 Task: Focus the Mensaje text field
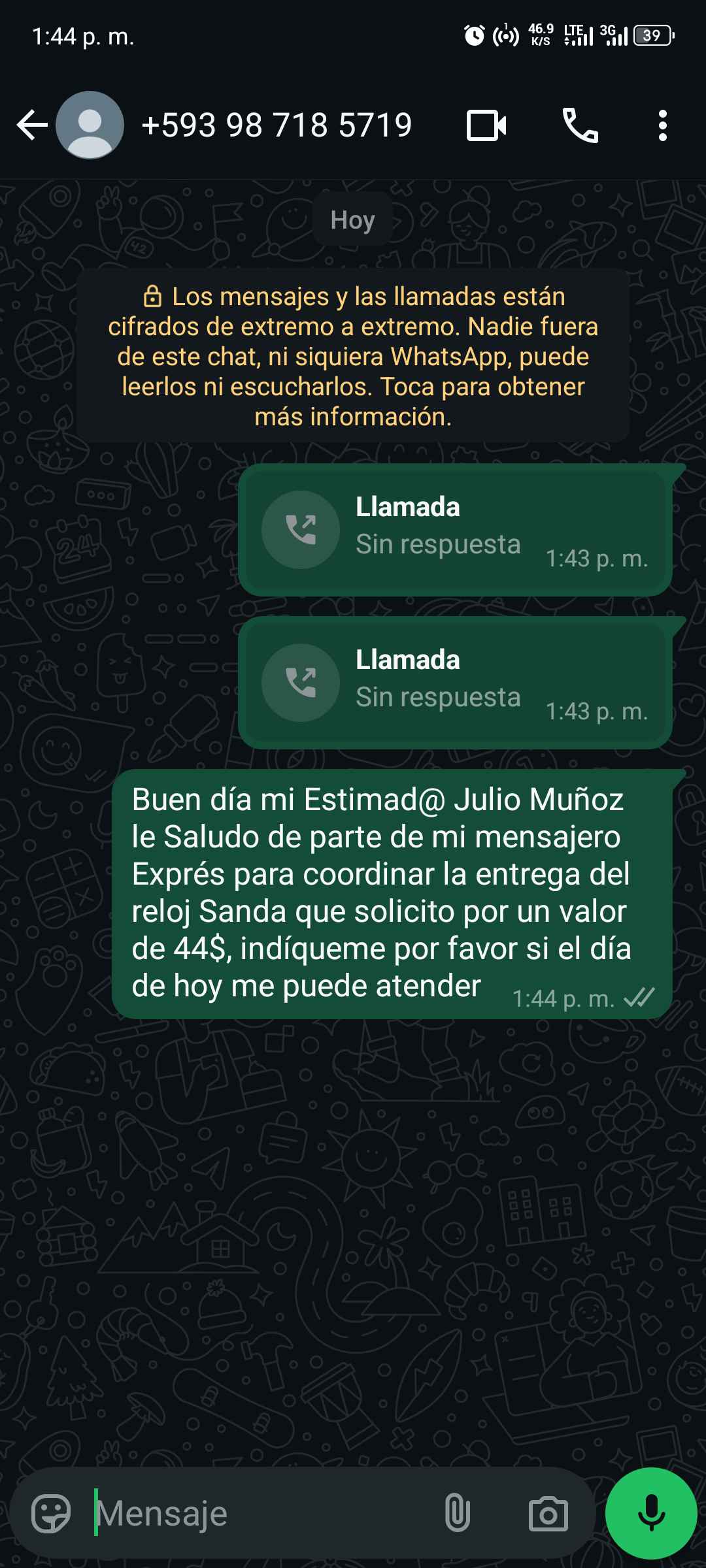pos(261,1513)
